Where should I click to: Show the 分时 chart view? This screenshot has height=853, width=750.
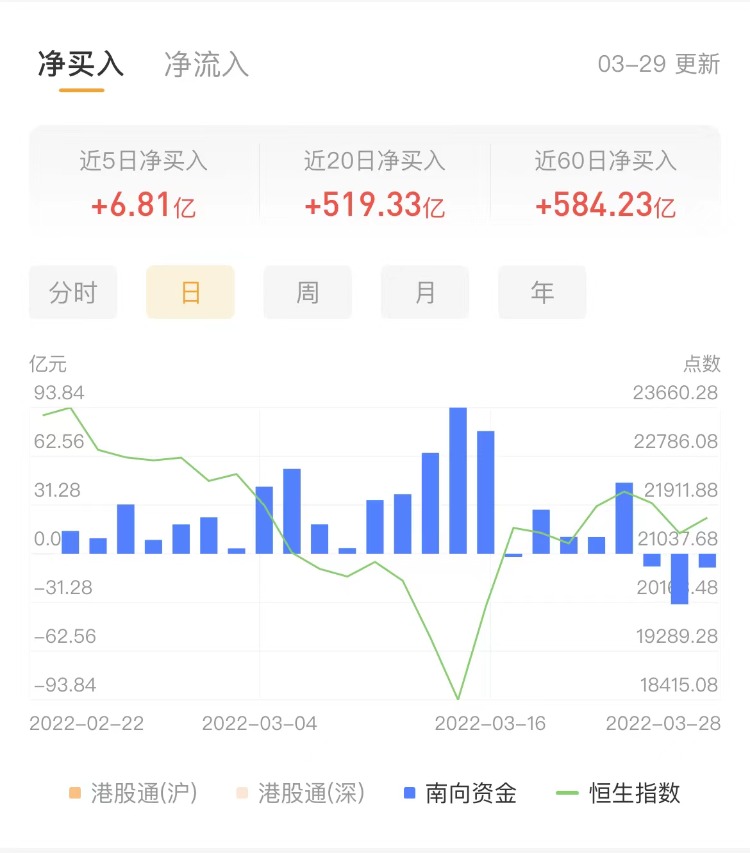(x=73, y=293)
